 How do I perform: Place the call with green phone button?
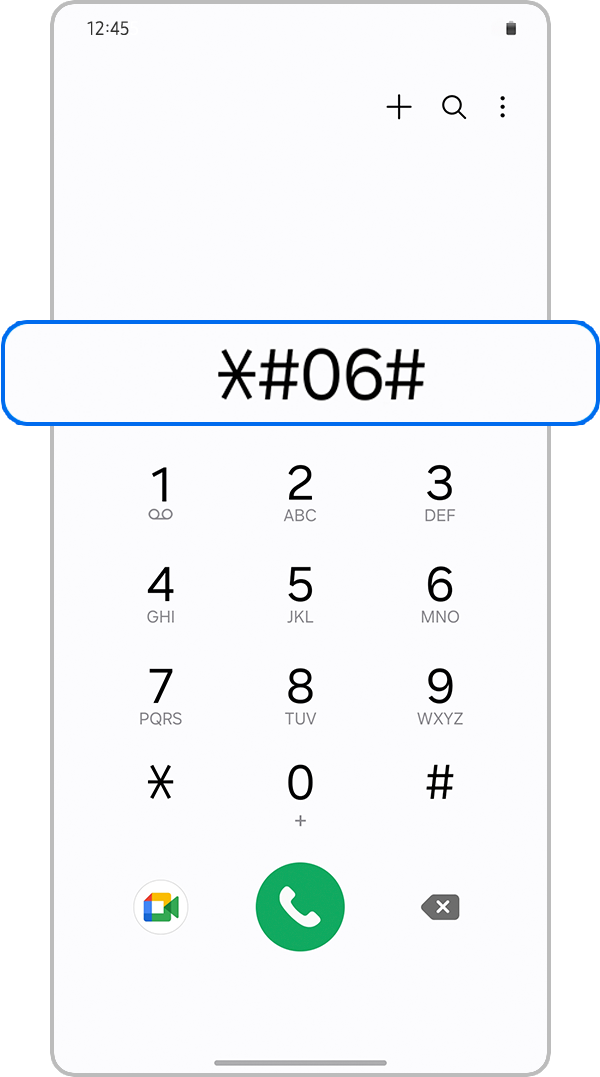tap(300, 907)
